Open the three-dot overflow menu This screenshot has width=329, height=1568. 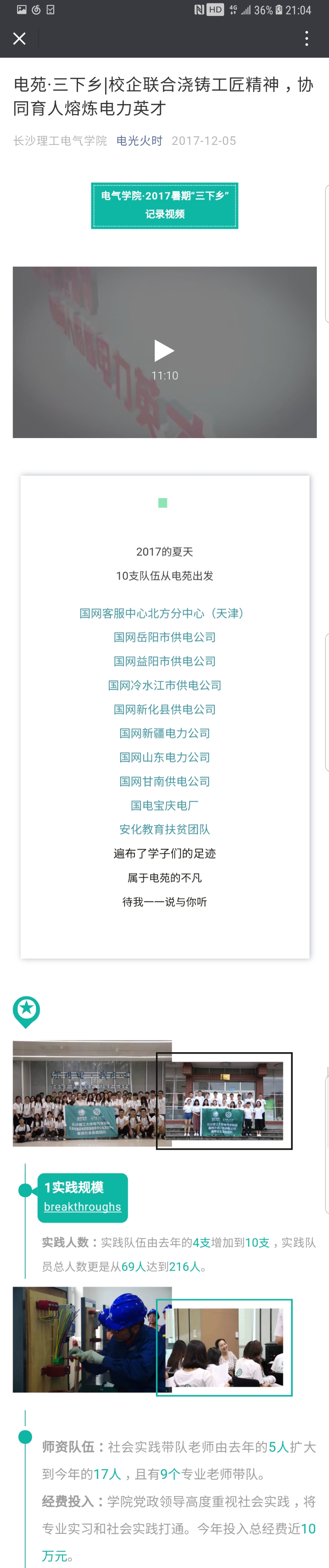tap(307, 39)
